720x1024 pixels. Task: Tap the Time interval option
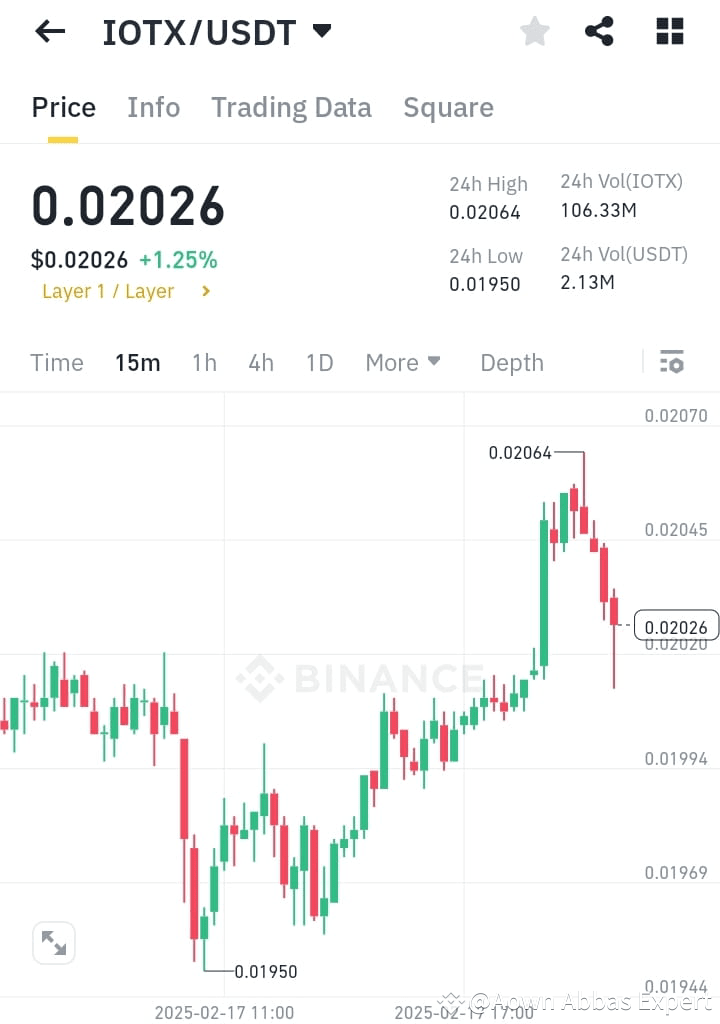point(56,363)
